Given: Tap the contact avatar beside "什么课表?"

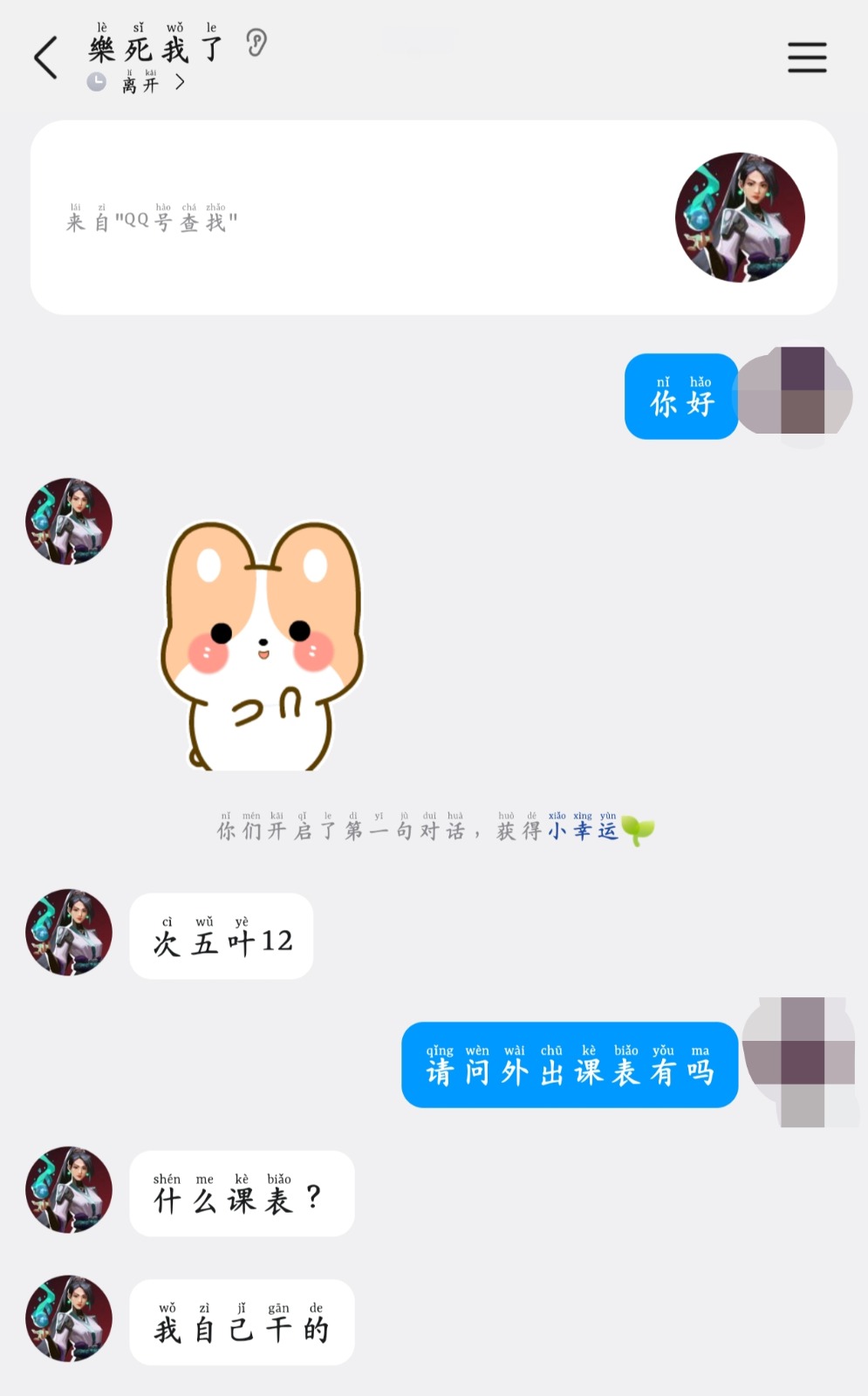Looking at the screenshot, I should (69, 1190).
